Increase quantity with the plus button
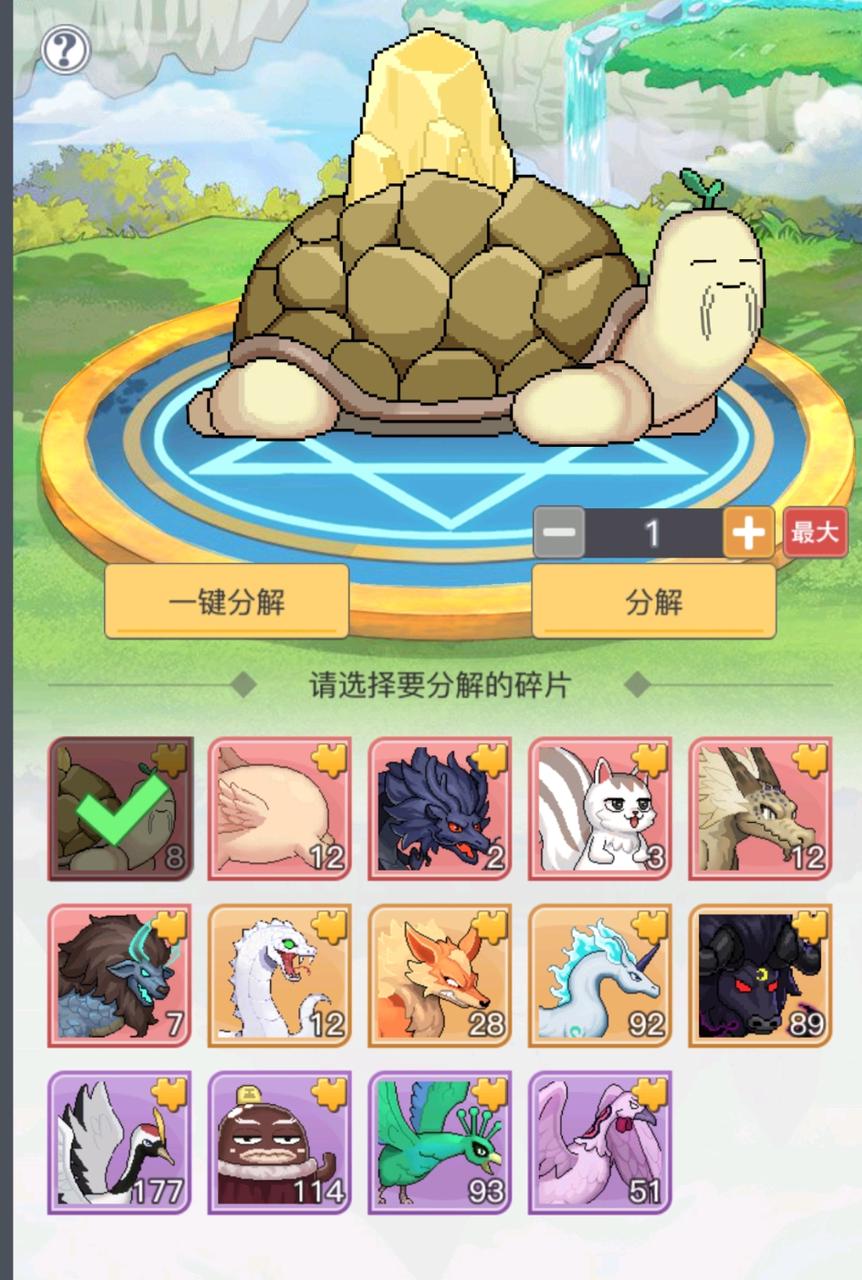Image resolution: width=862 pixels, height=1280 pixels. click(748, 533)
